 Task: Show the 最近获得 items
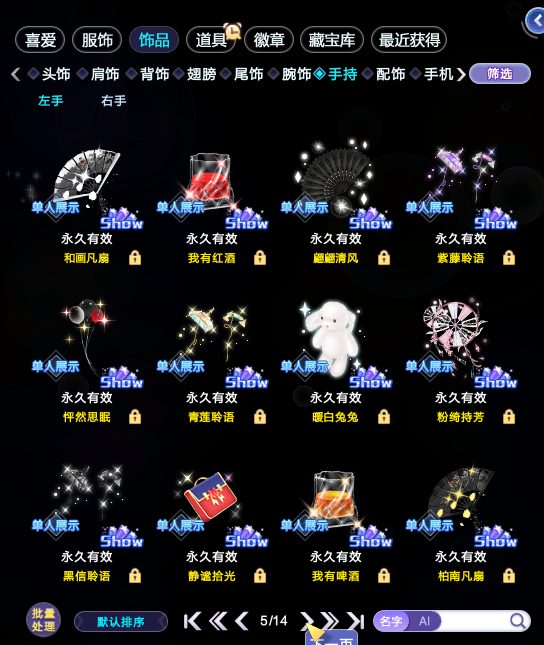(x=409, y=40)
